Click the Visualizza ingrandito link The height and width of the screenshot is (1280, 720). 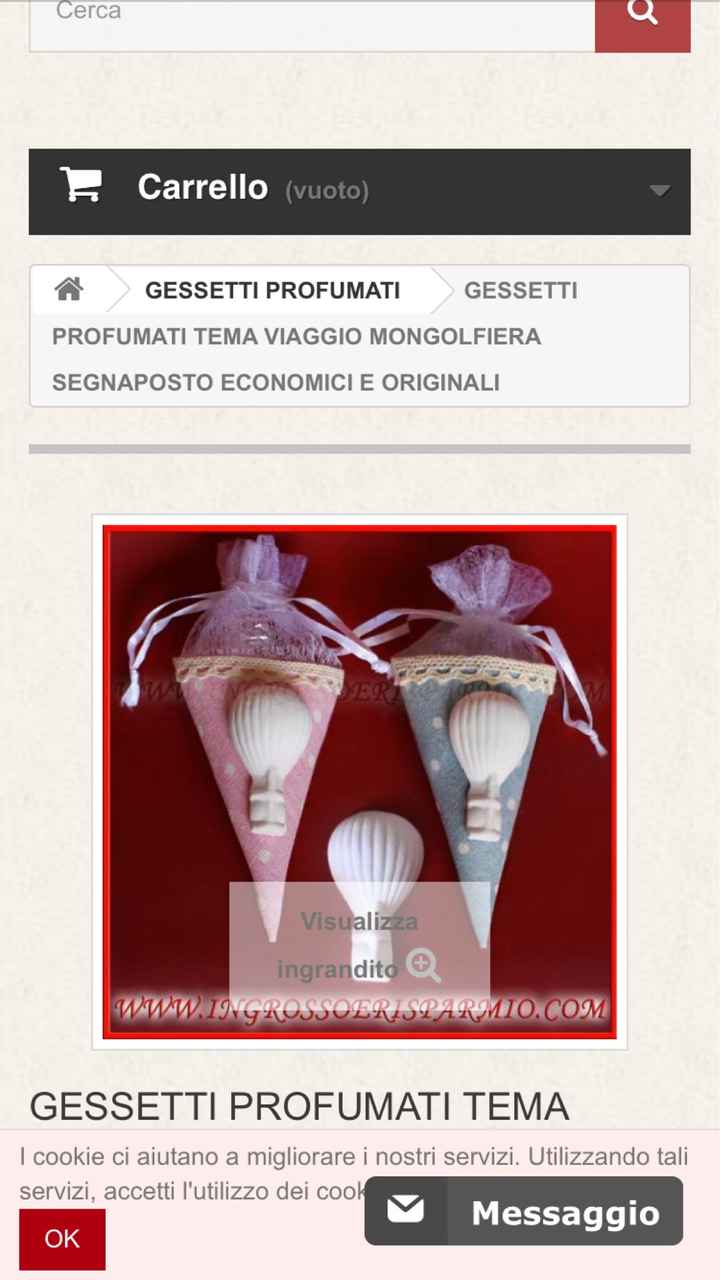[x=360, y=943]
